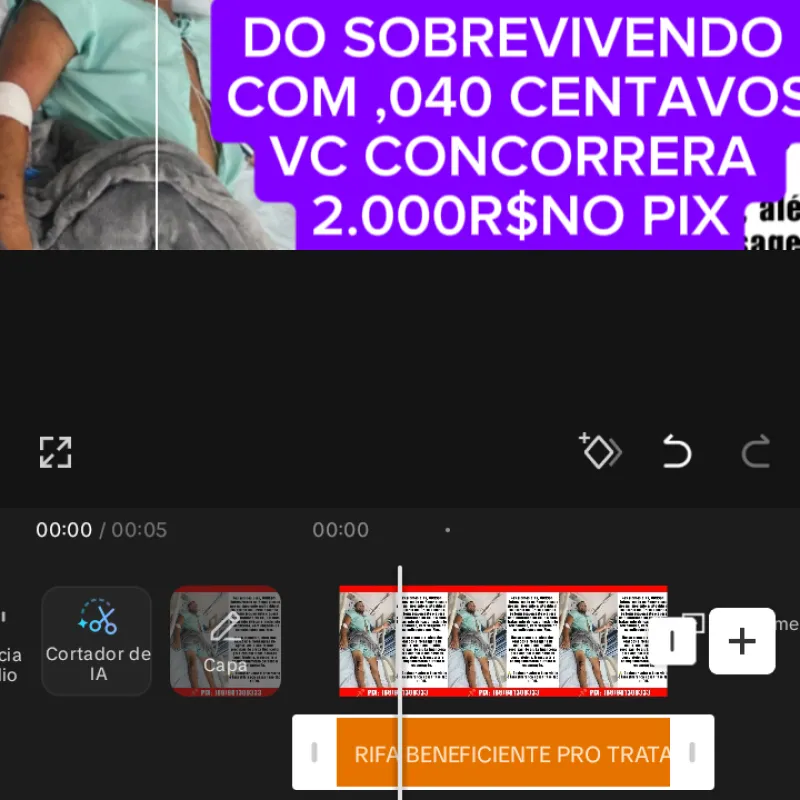The image size is (800, 800).
Task: Redo the undone edit
Action: point(756,453)
